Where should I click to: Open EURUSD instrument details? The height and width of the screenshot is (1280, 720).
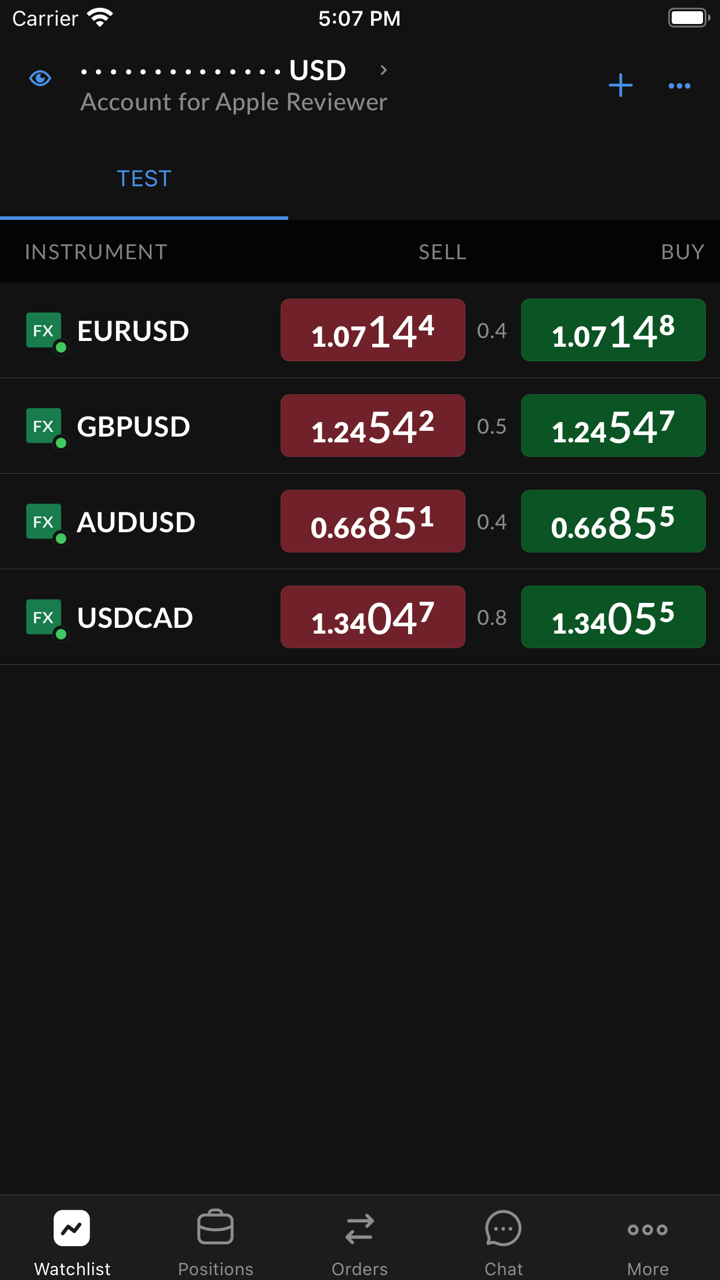[132, 331]
